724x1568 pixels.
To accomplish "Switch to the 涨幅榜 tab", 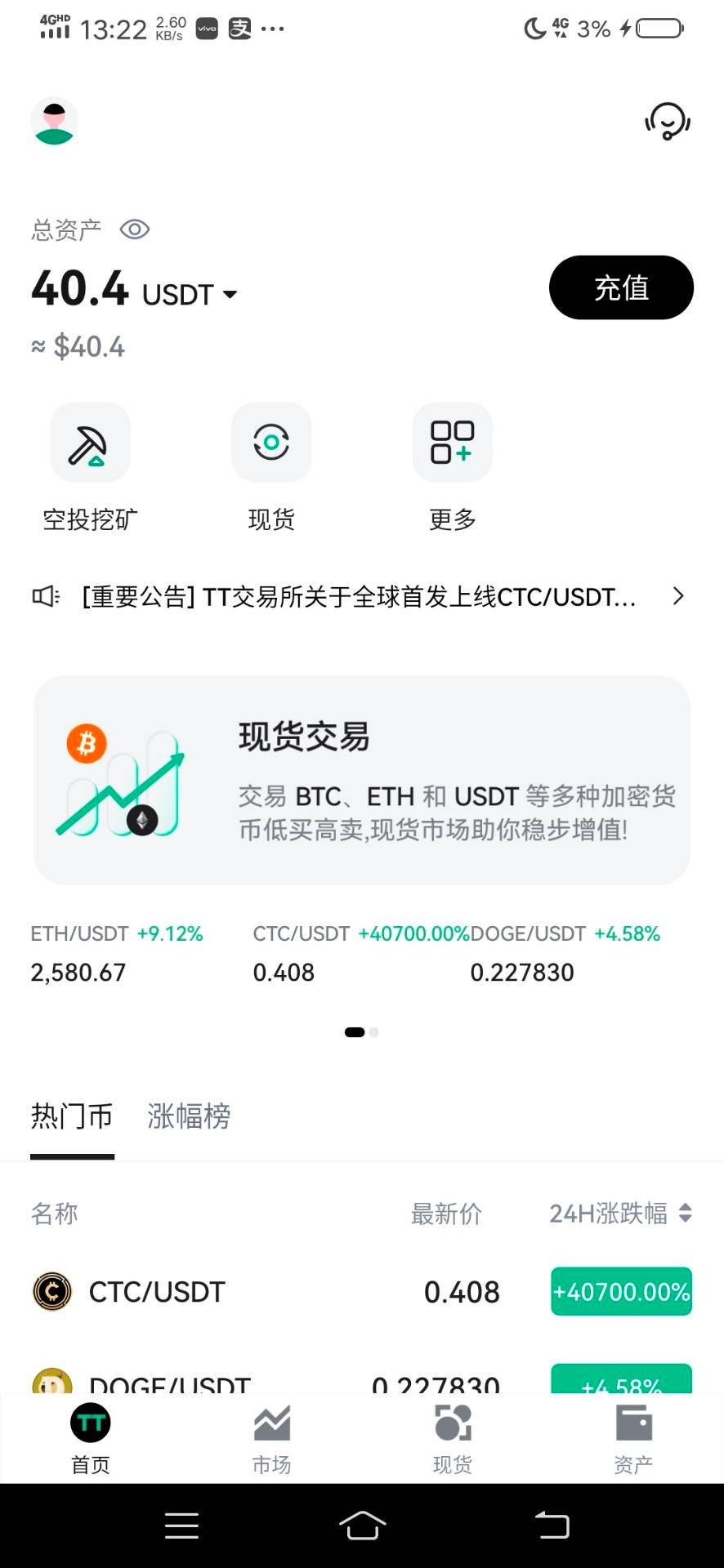I will click(x=189, y=1116).
